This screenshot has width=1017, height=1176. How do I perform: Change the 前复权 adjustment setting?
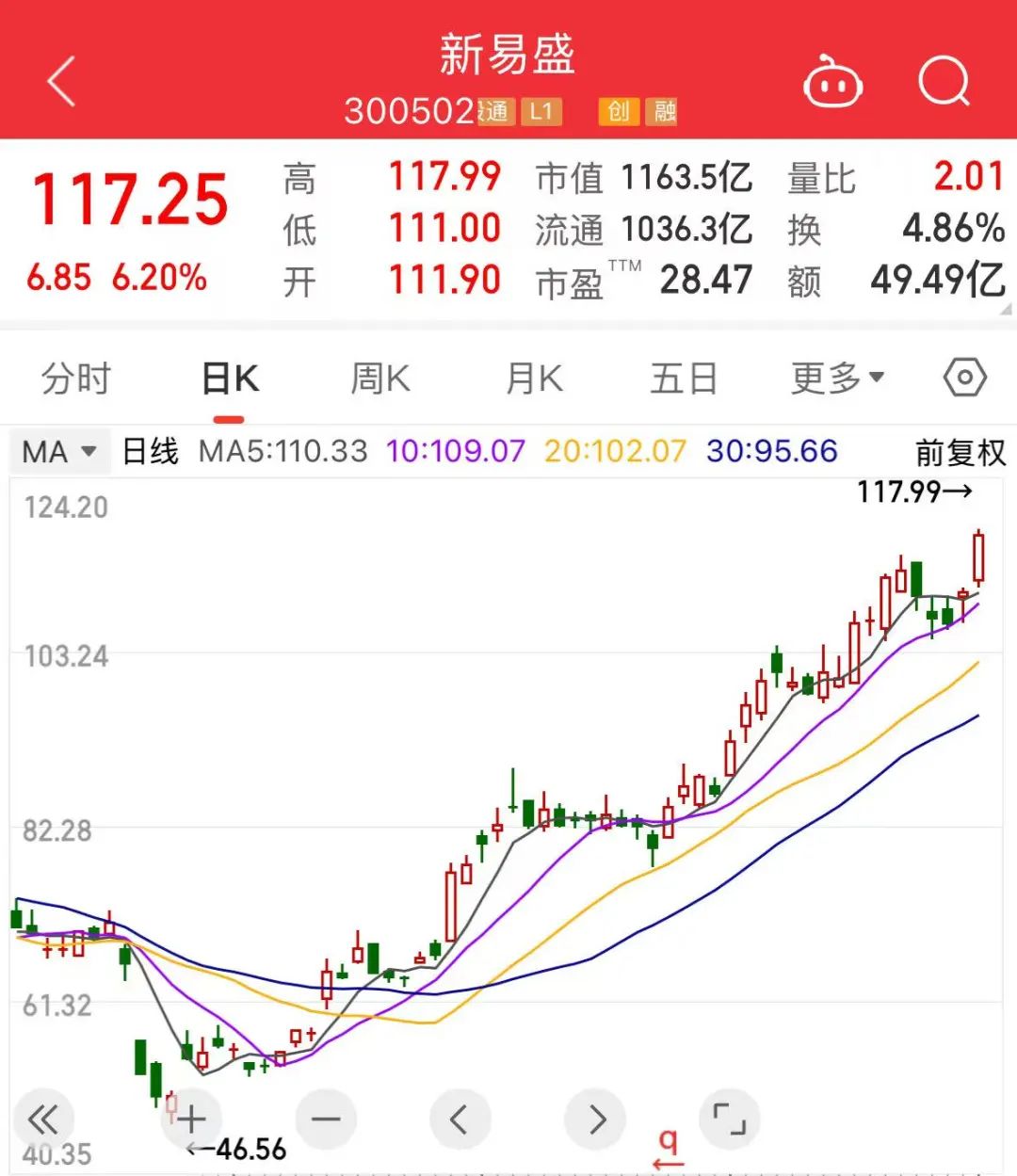pyautogui.click(x=960, y=453)
